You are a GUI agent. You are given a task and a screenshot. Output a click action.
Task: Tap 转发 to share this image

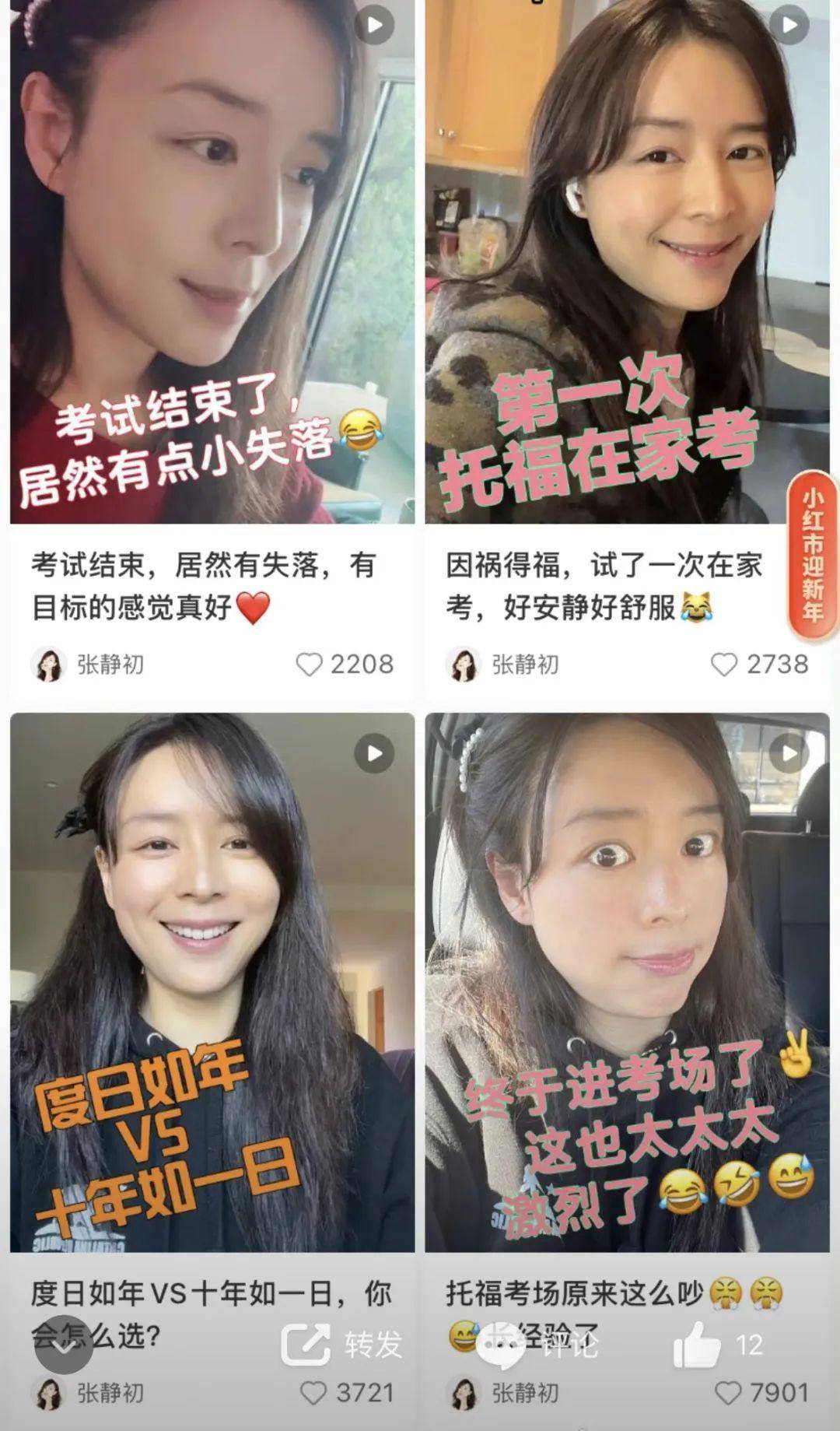click(x=342, y=1344)
